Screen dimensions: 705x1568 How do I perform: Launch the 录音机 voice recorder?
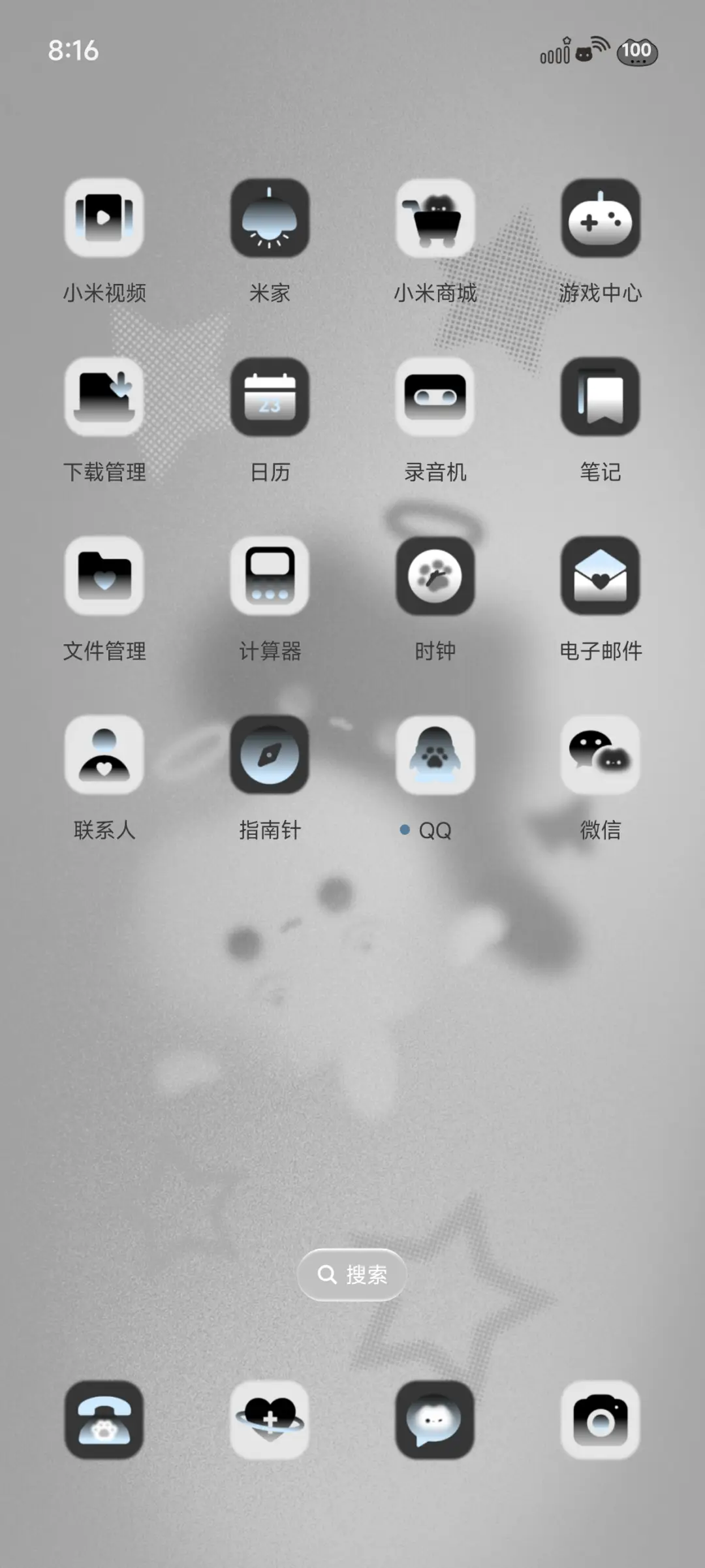pos(435,398)
